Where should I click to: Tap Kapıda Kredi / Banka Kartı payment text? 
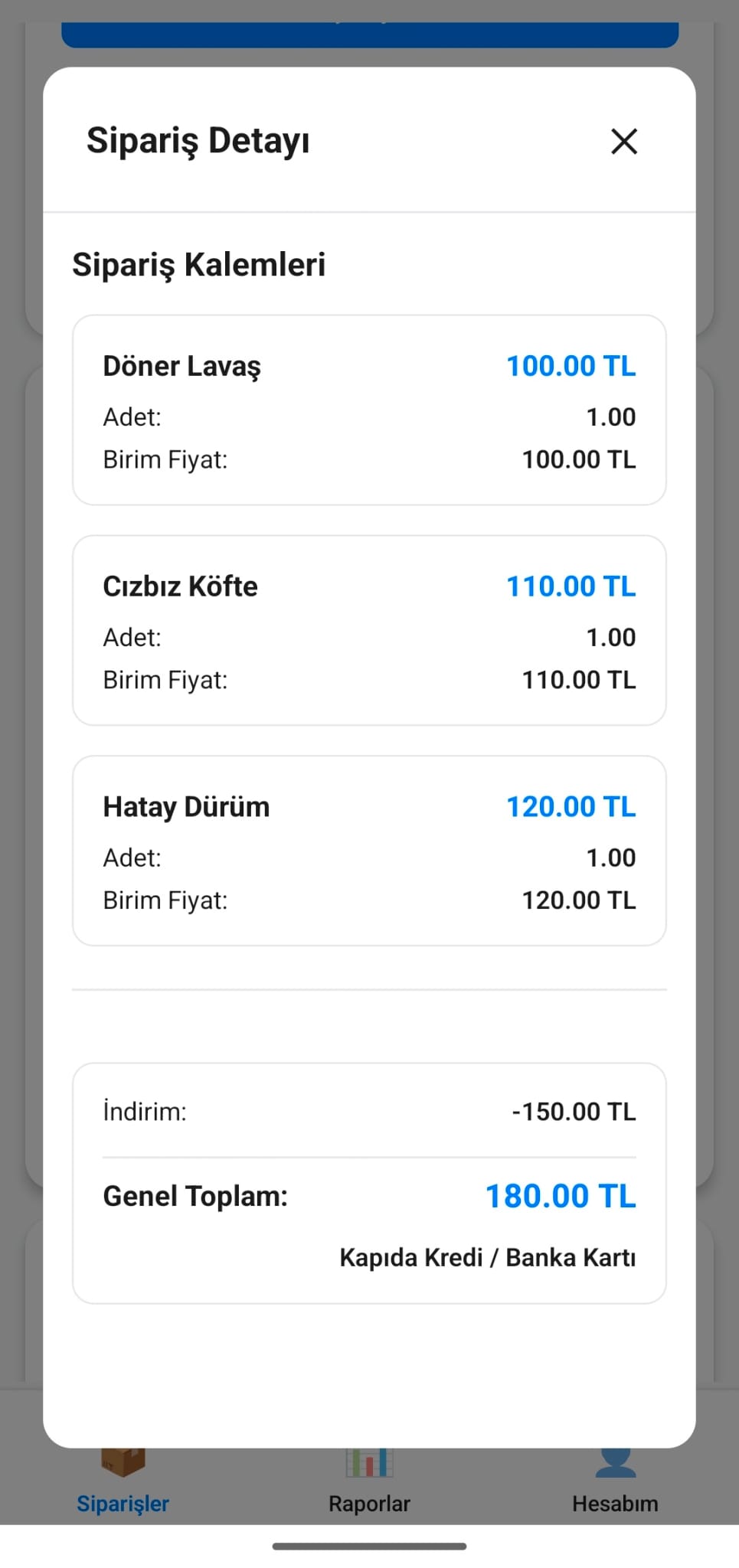pyautogui.click(x=489, y=1256)
